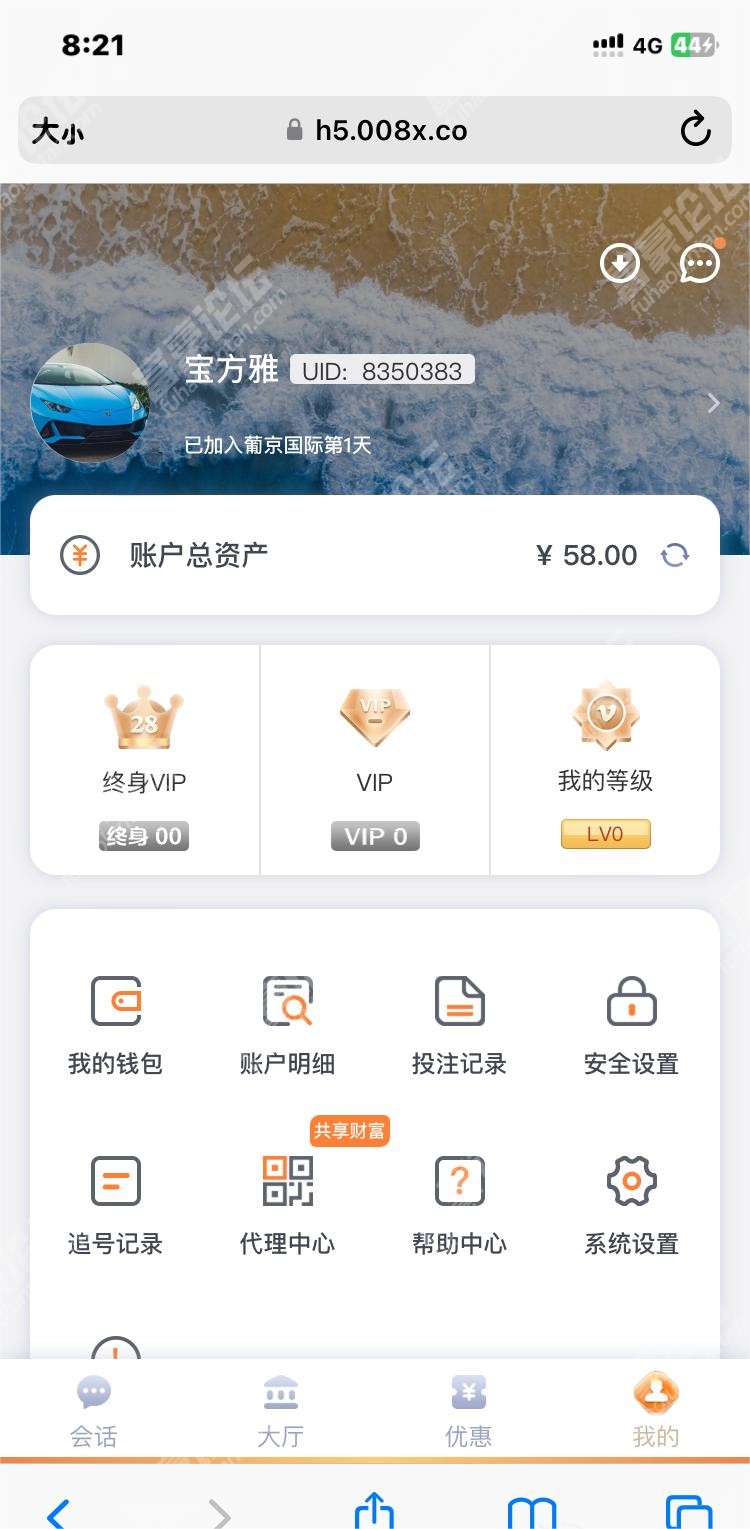Switch to the 优惠 promotions tab
Screen dimensions: 750x1529
click(468, 1411)
